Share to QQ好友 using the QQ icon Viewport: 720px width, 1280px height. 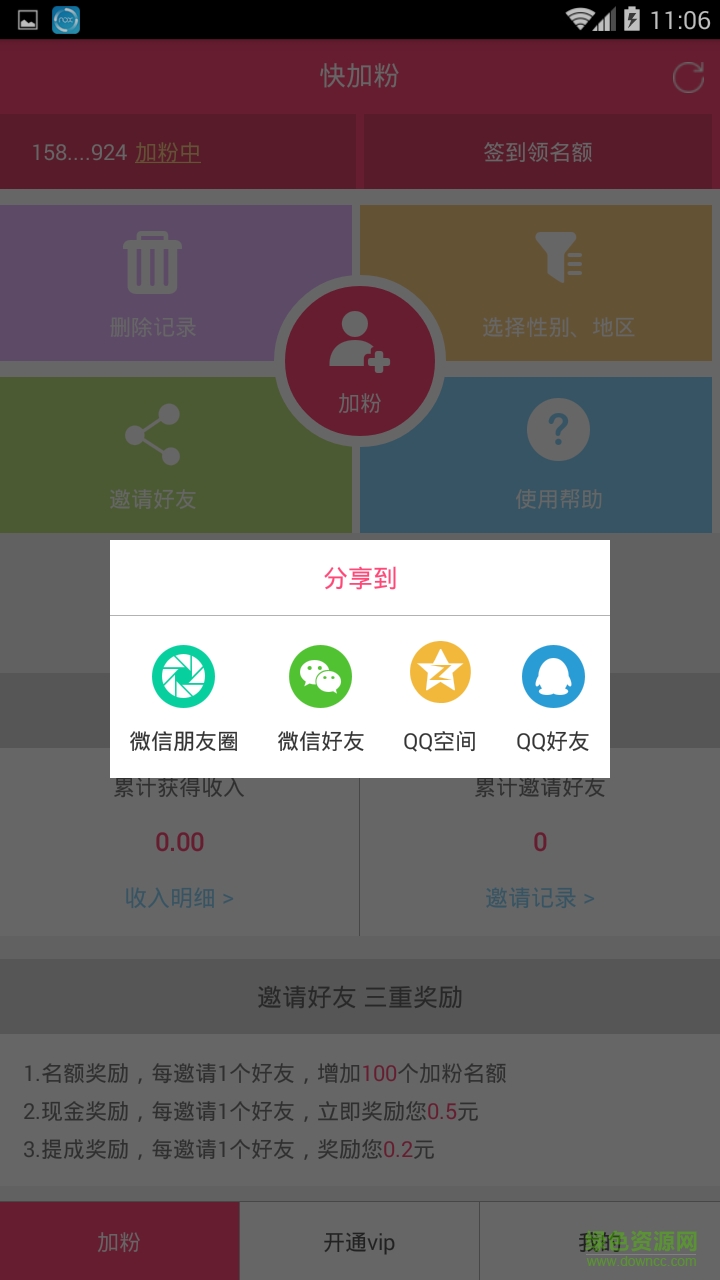point(553,675)
